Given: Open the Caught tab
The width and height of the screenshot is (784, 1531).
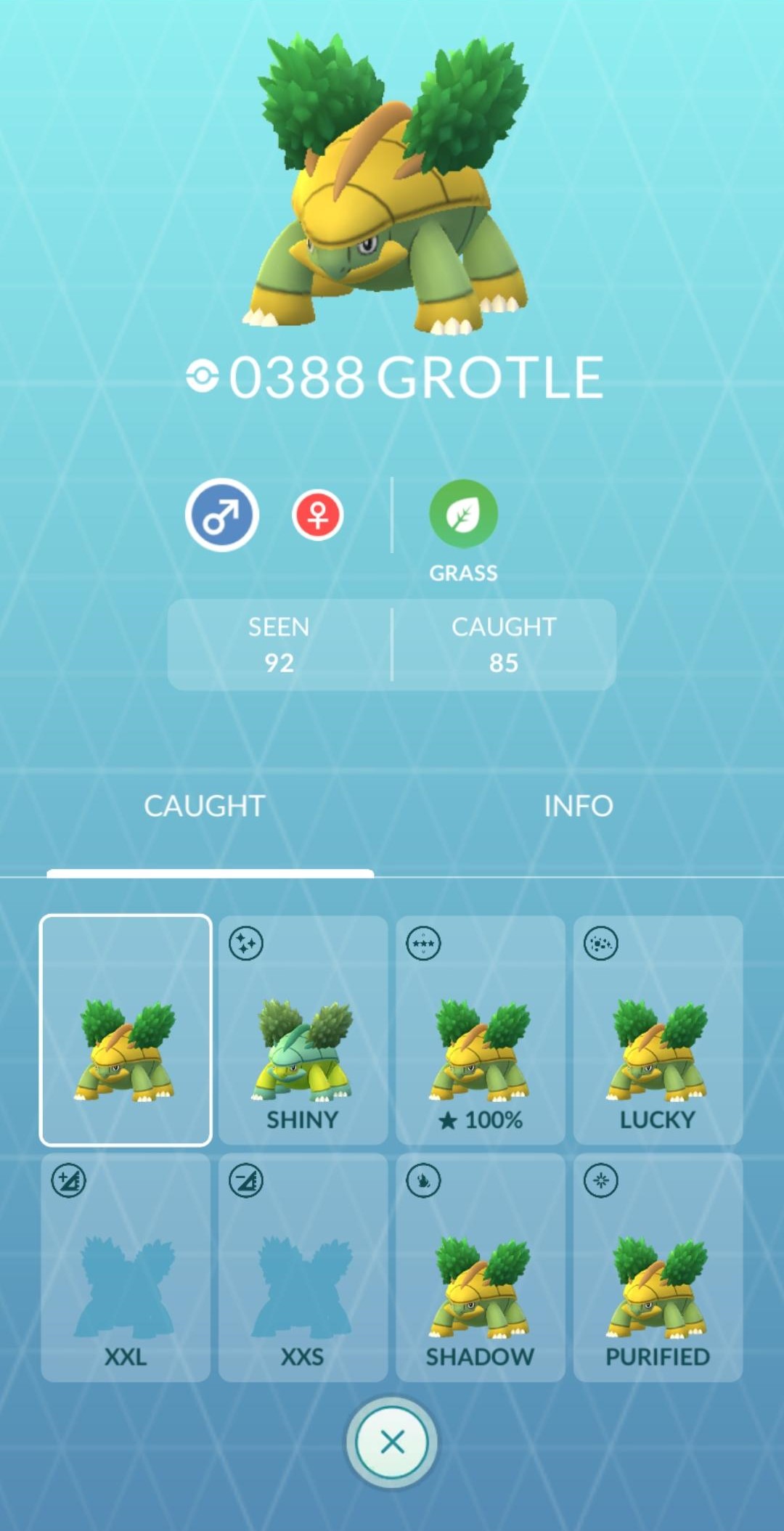Looking at the screenshot, I should [205, 806].
